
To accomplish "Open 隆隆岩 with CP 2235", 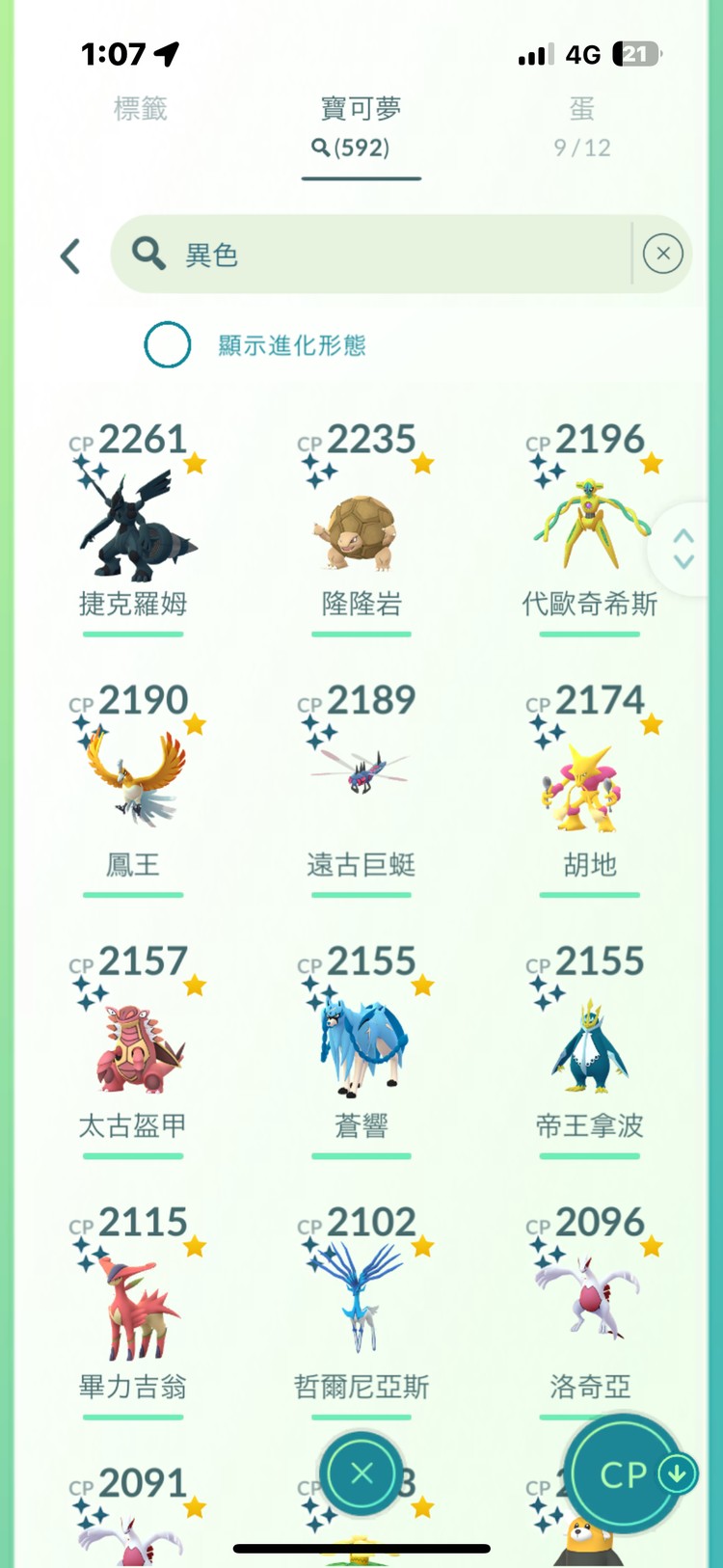I will pos(361,532).
